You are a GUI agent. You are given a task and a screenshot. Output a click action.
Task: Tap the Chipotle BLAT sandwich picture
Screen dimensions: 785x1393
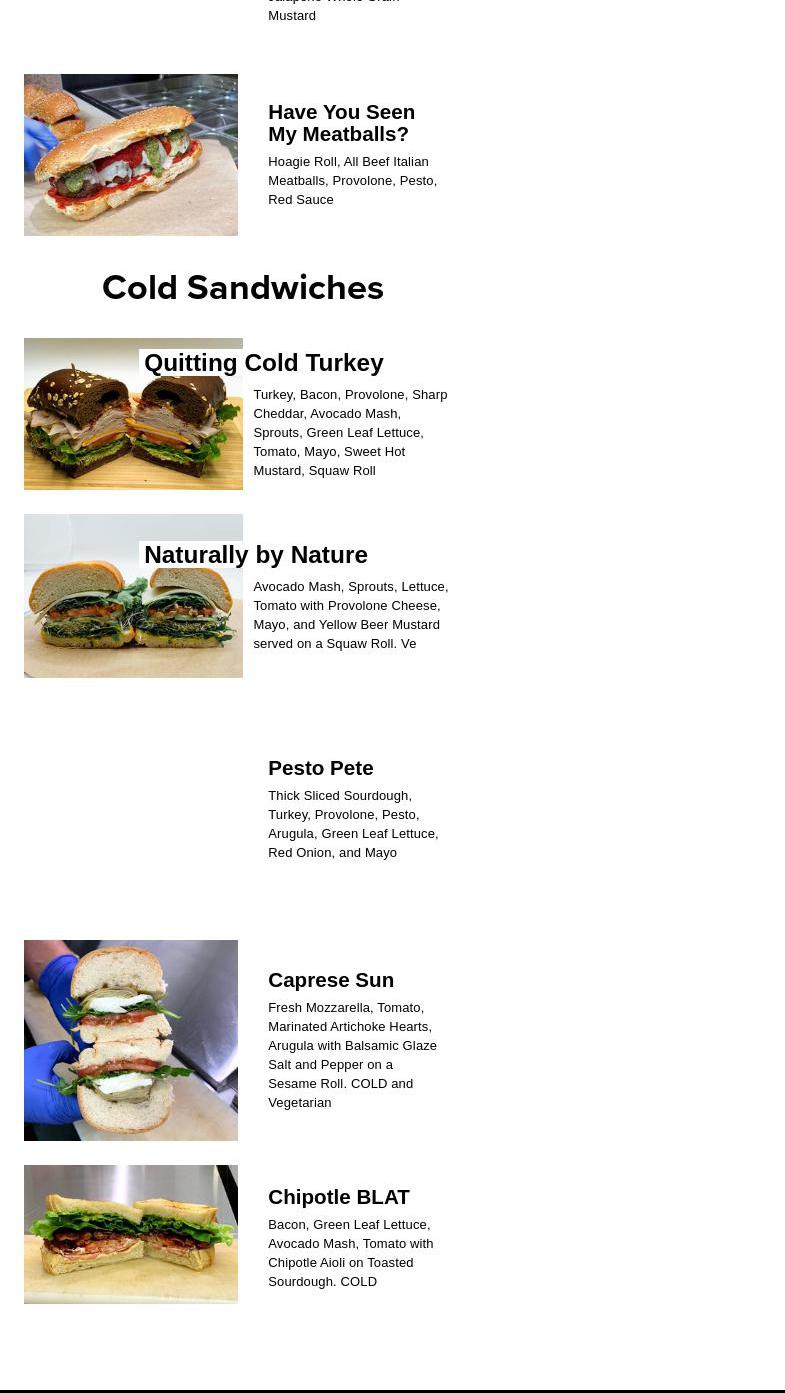pos(131,1234)
